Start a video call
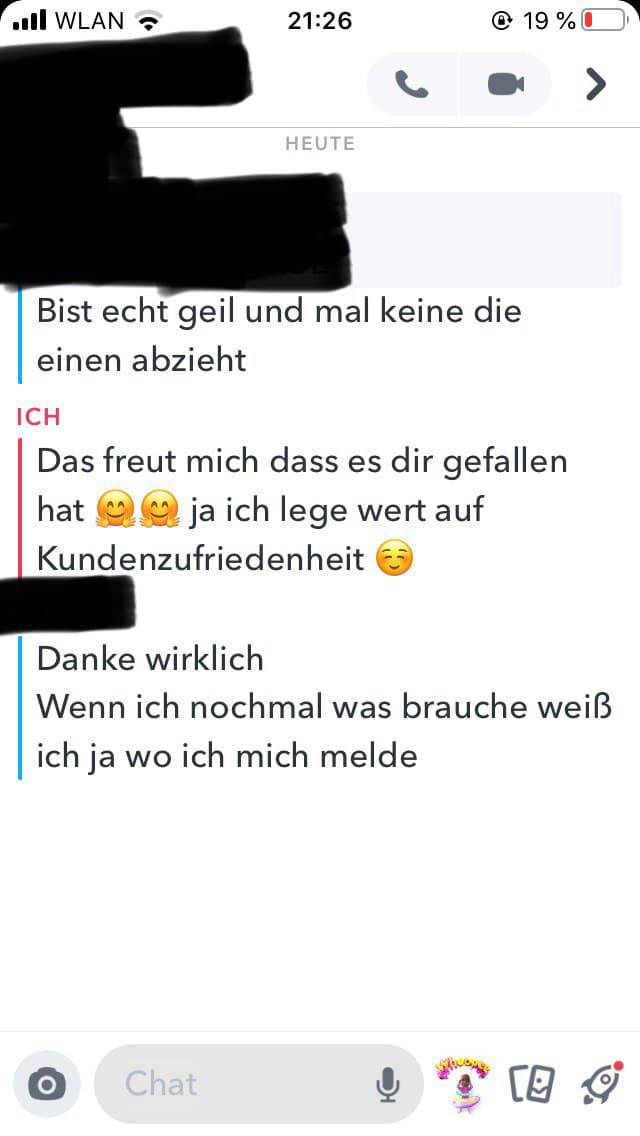Image resolution: width=640 pixels, height=1136 pixels. 506,85
